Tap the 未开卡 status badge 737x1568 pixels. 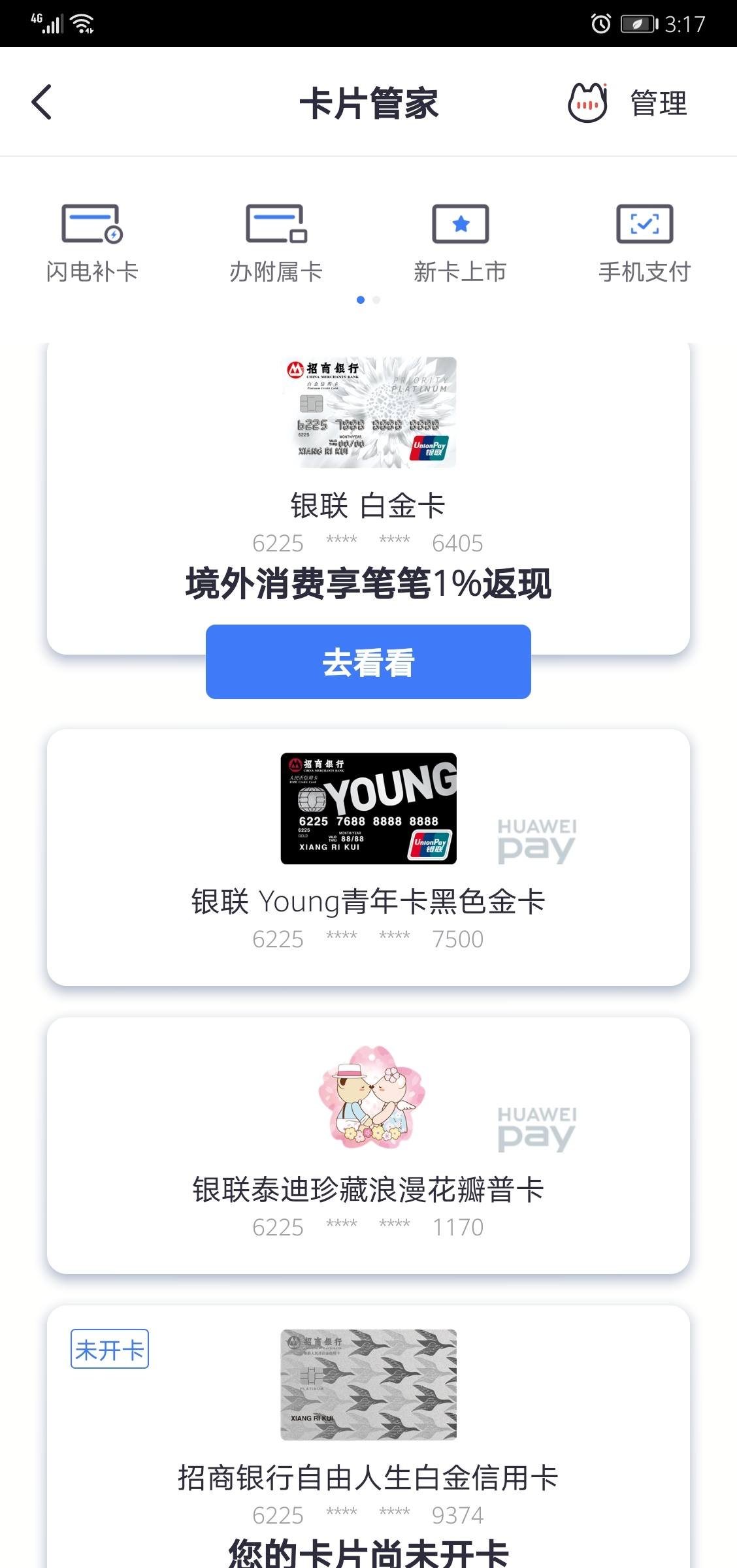(x=109, y=1348)
